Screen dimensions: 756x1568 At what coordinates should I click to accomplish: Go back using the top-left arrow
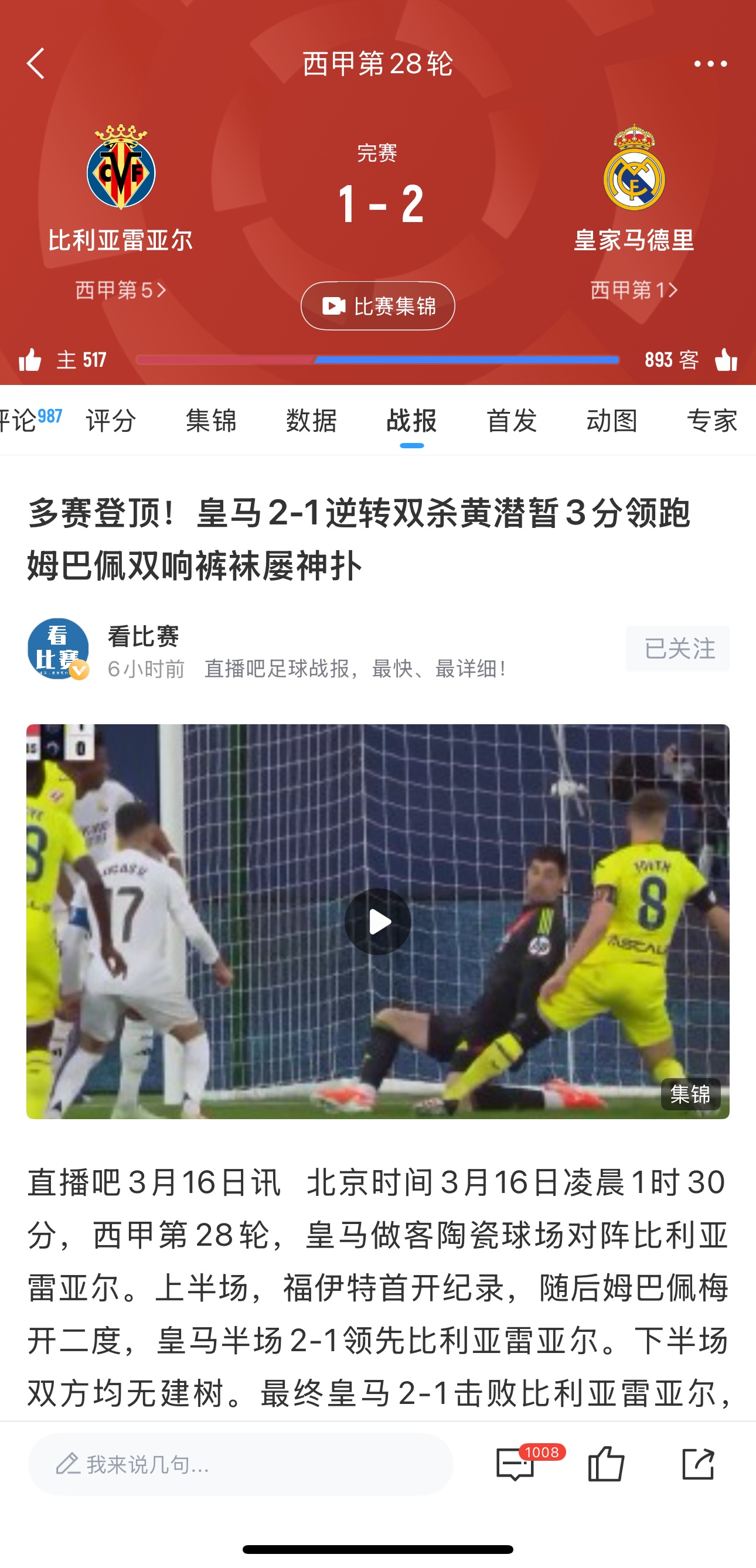[x=36, y=63]
